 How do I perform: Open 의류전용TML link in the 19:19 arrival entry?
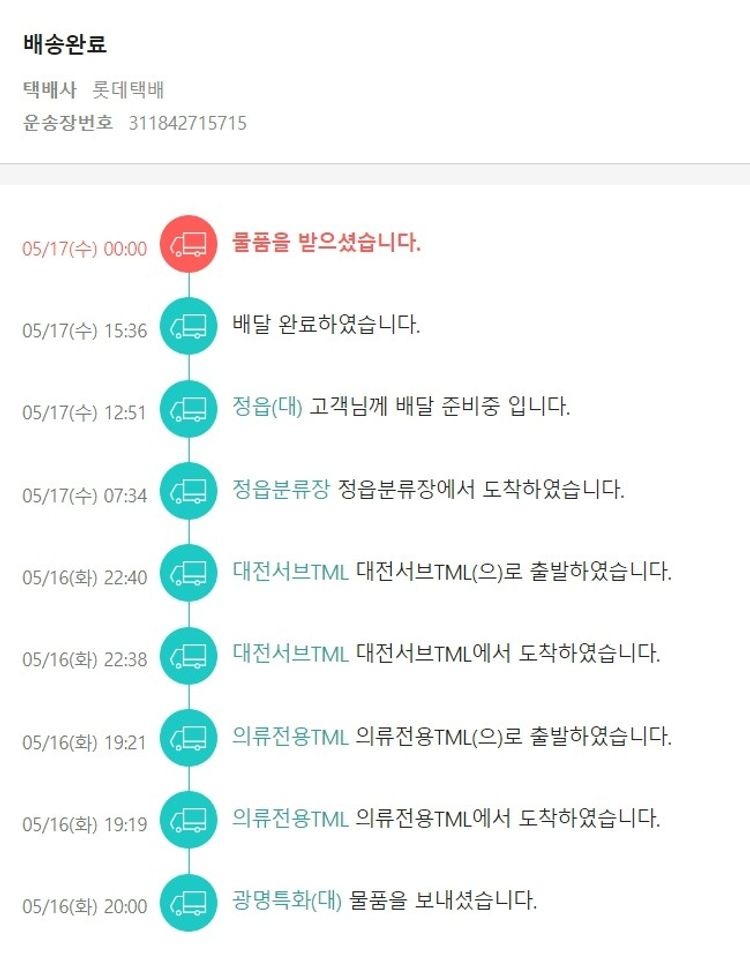point(290,818)
